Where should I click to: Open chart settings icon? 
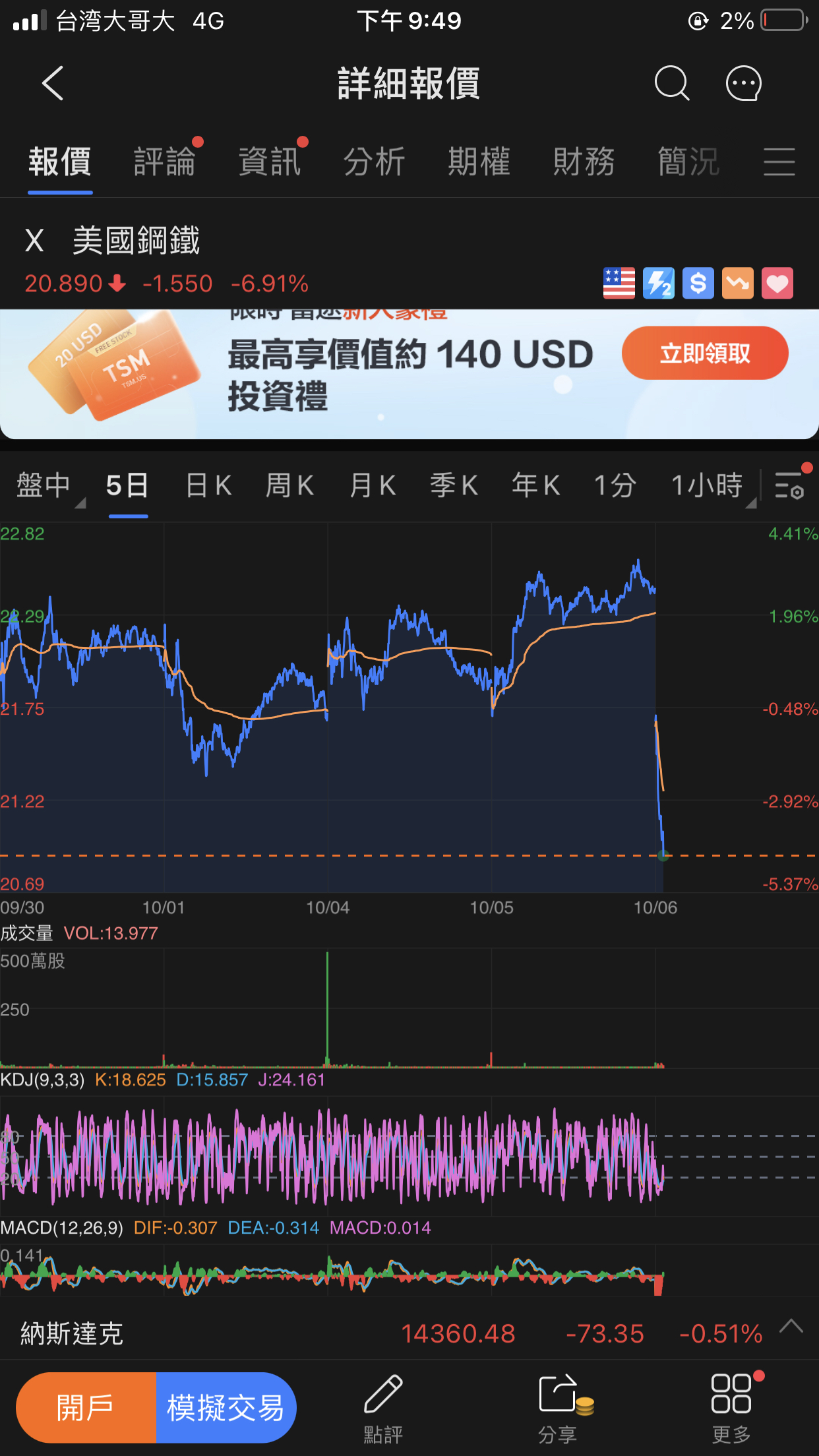tap(789, 486)
